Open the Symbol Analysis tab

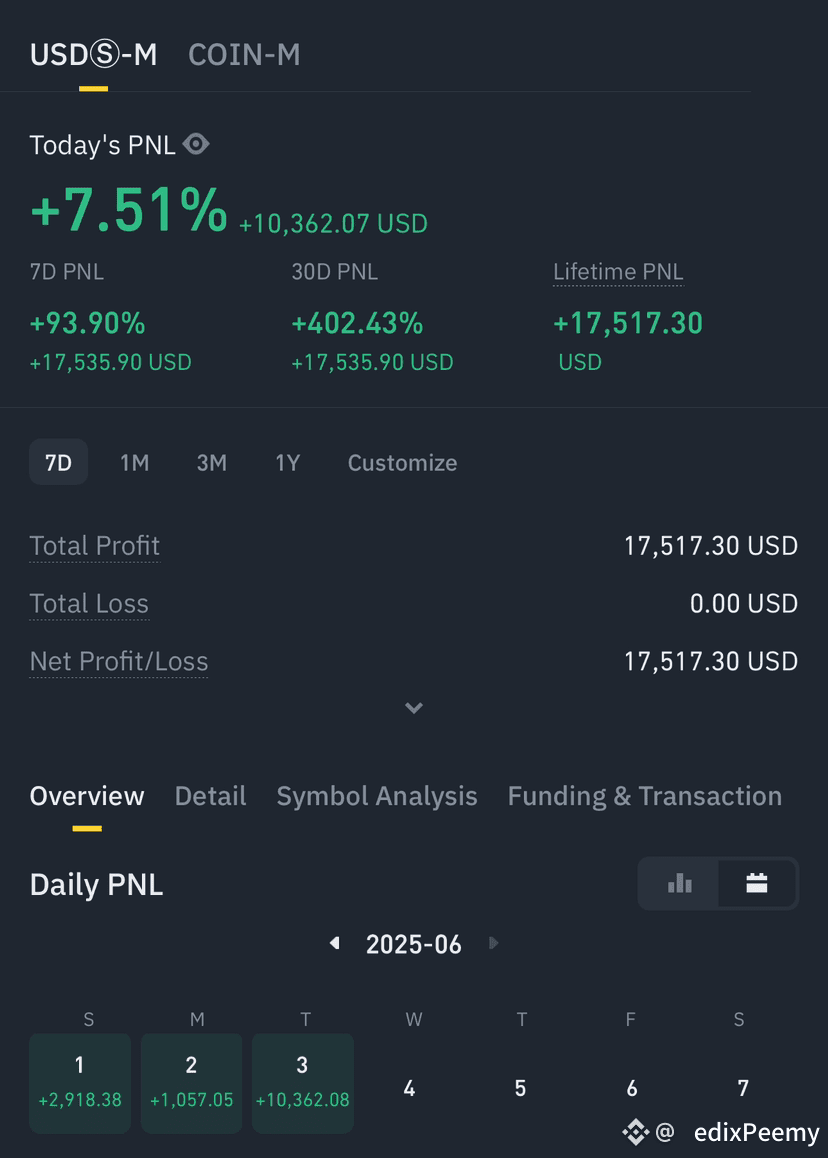point(377,796)
